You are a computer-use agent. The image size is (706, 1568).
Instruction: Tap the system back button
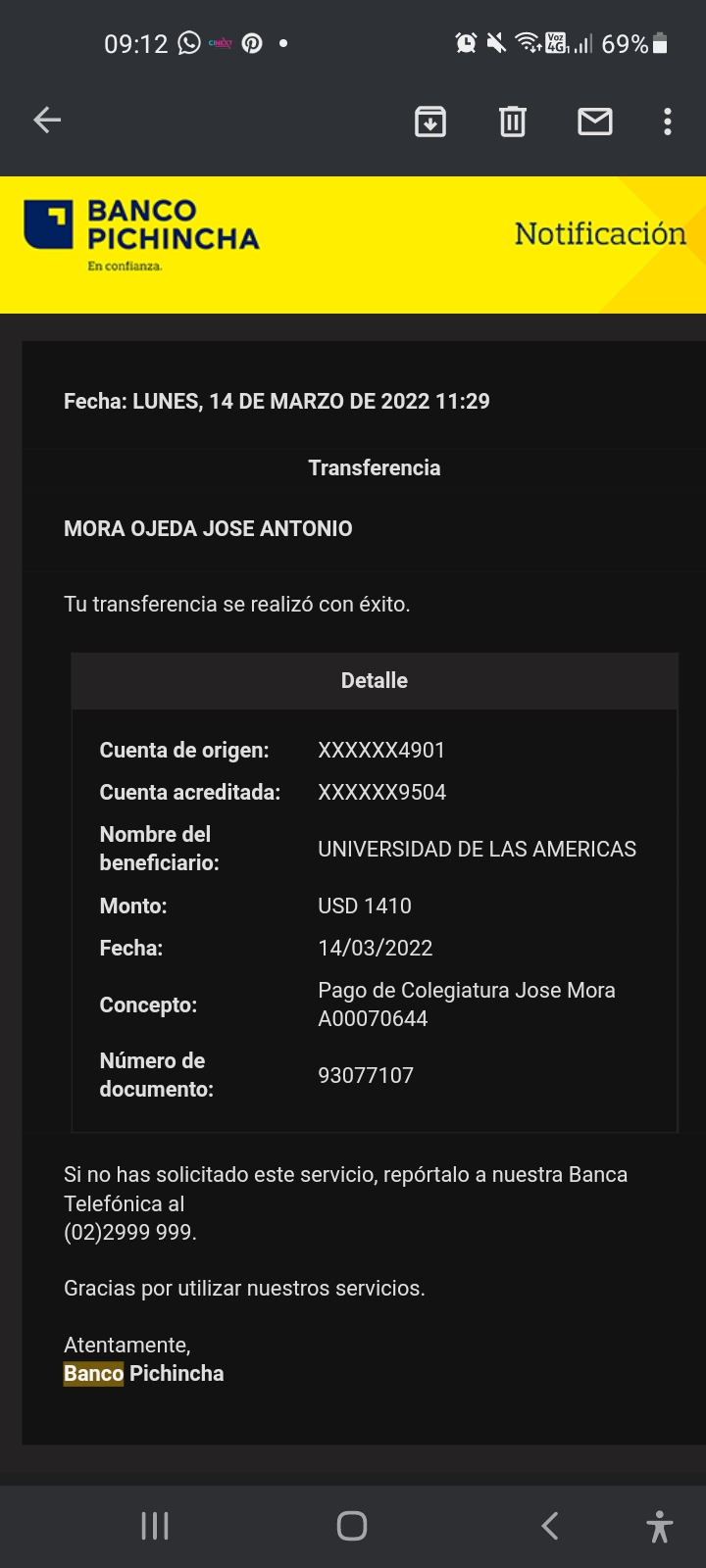tap(550, 1526)
